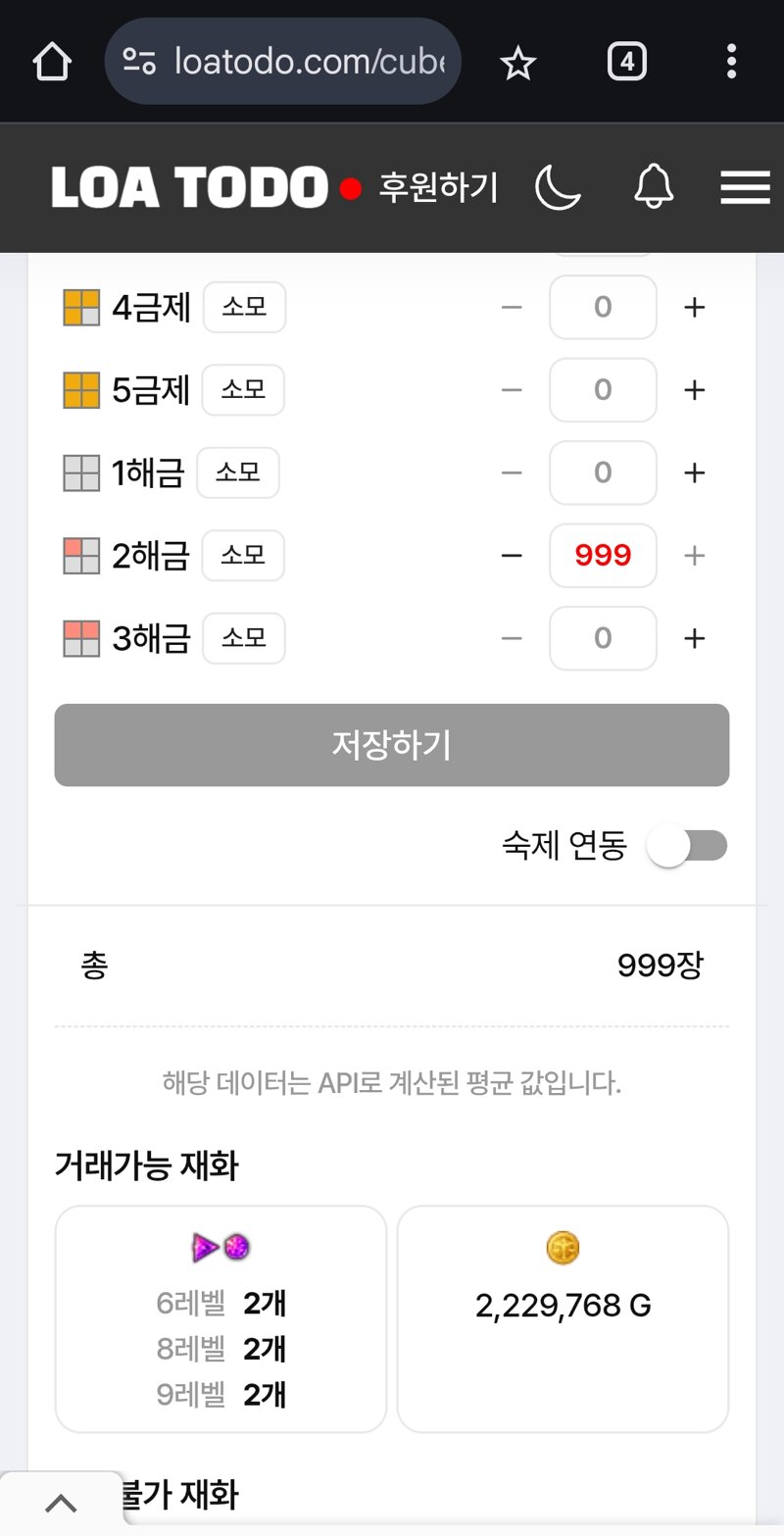Tap the upward chevron button at bottom
784x1536 pixels.
point(62,1503)
